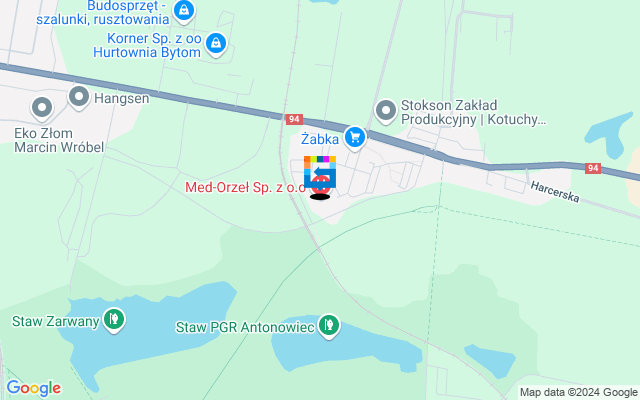Tap the Staw Zarwany park marker
The width and height of the screenshot is (640, 400).
pos(115,320)
